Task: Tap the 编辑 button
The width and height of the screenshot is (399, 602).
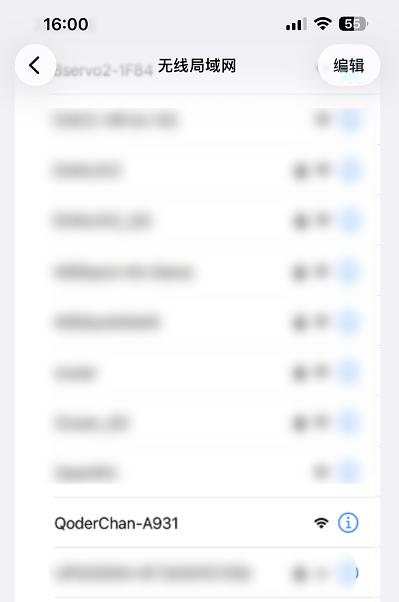Action: click(349, 65)
